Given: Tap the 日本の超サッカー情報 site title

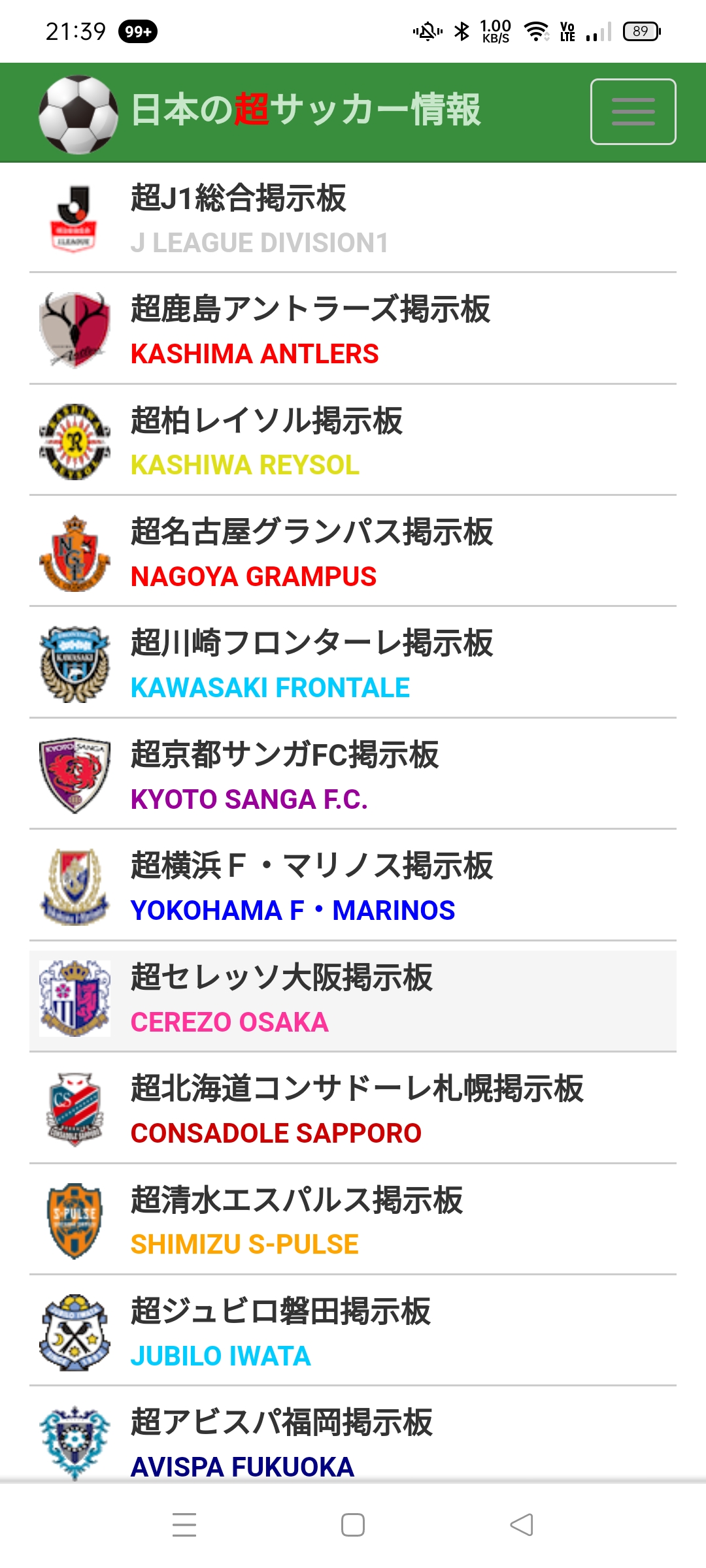Looking at the screenshot, I should coord(305,110).
